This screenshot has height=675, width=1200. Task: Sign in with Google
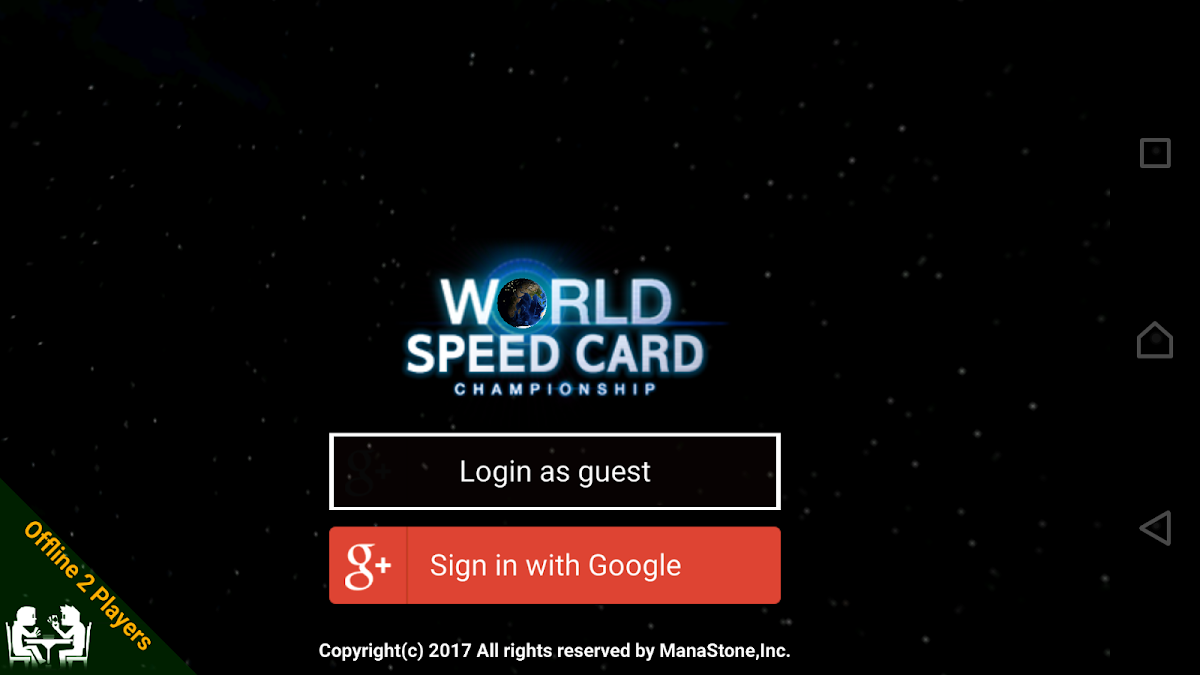point(555,565)
